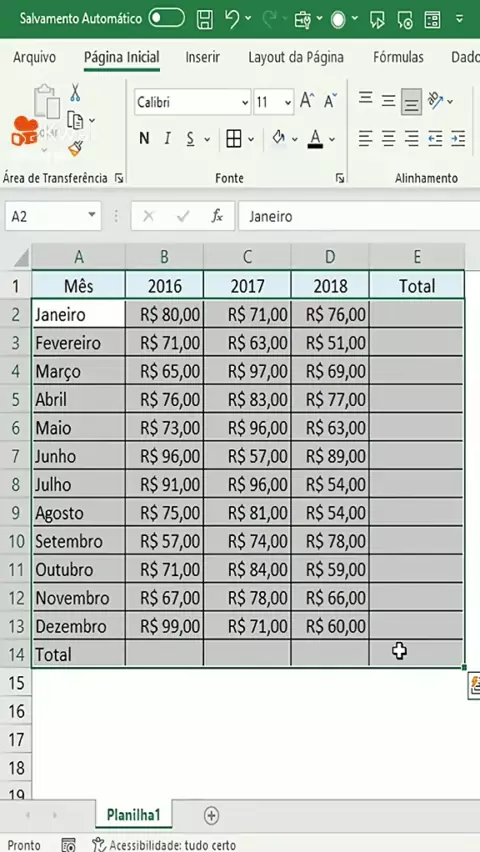Screen dimensions: 480x852
Task: Apply the red font color button
Action: (x=315, y=139)
